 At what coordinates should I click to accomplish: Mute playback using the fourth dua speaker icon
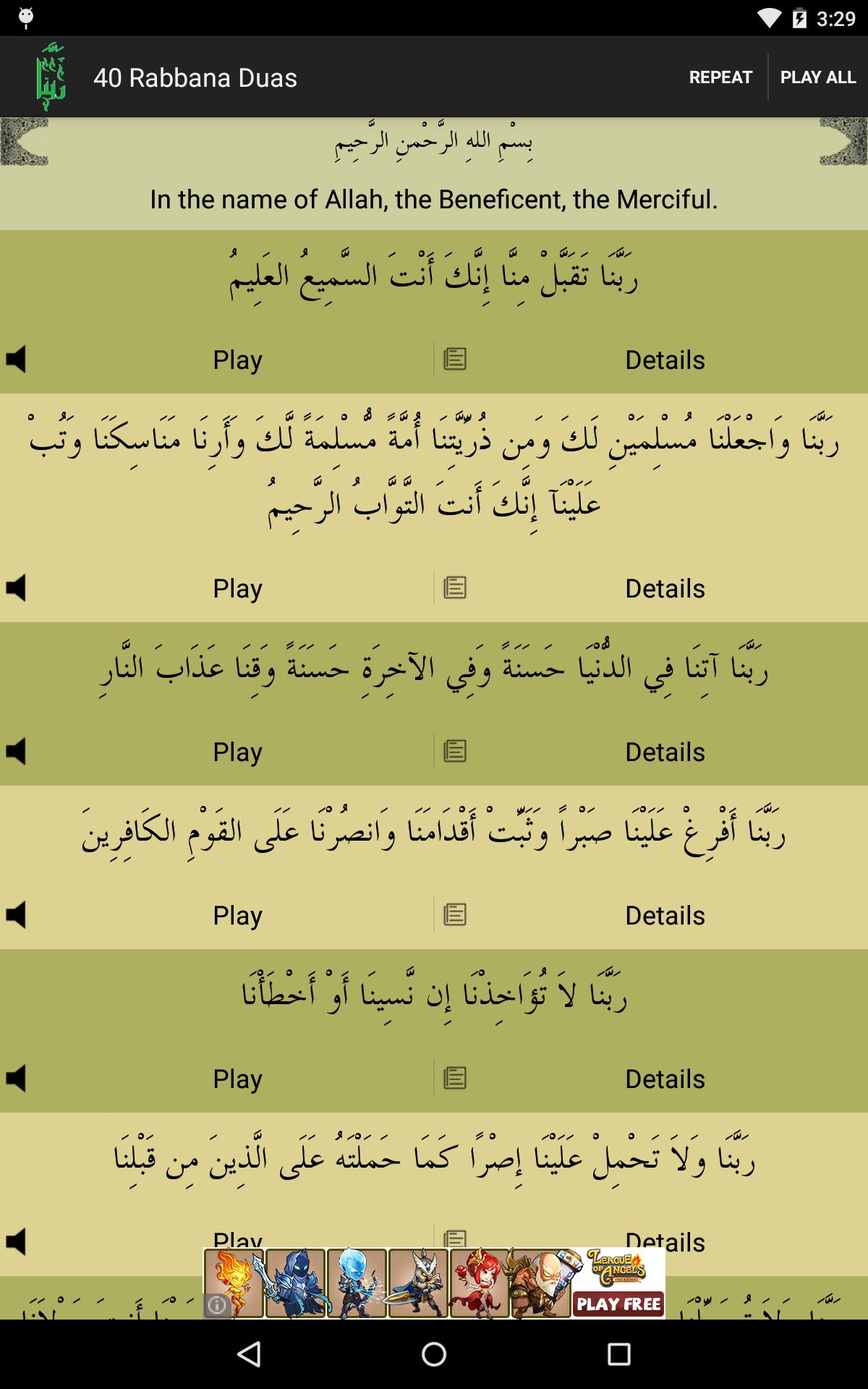click(16, 914)
